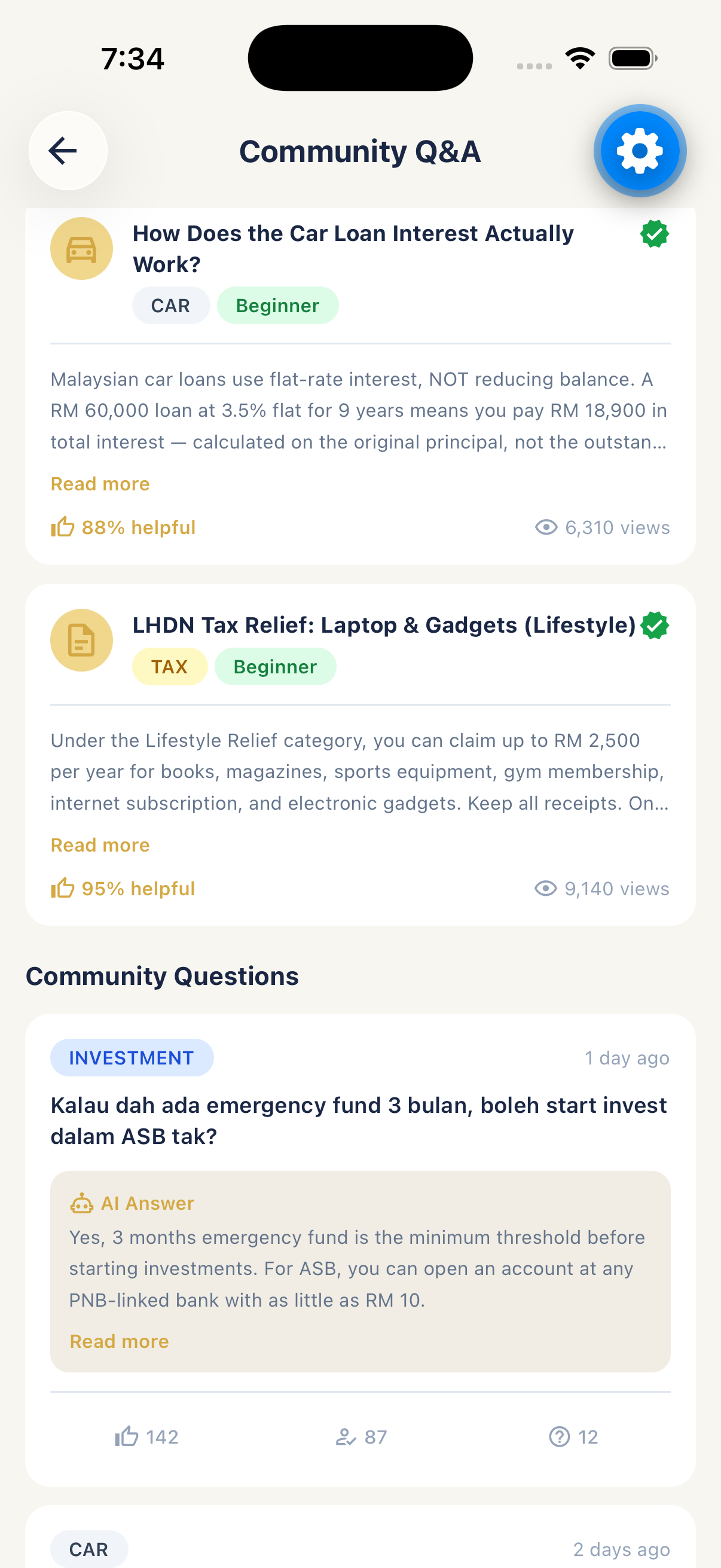Open settings via the blue gear icon
This screenshot has width=721, height=1568.
click(x=640, y=150)
